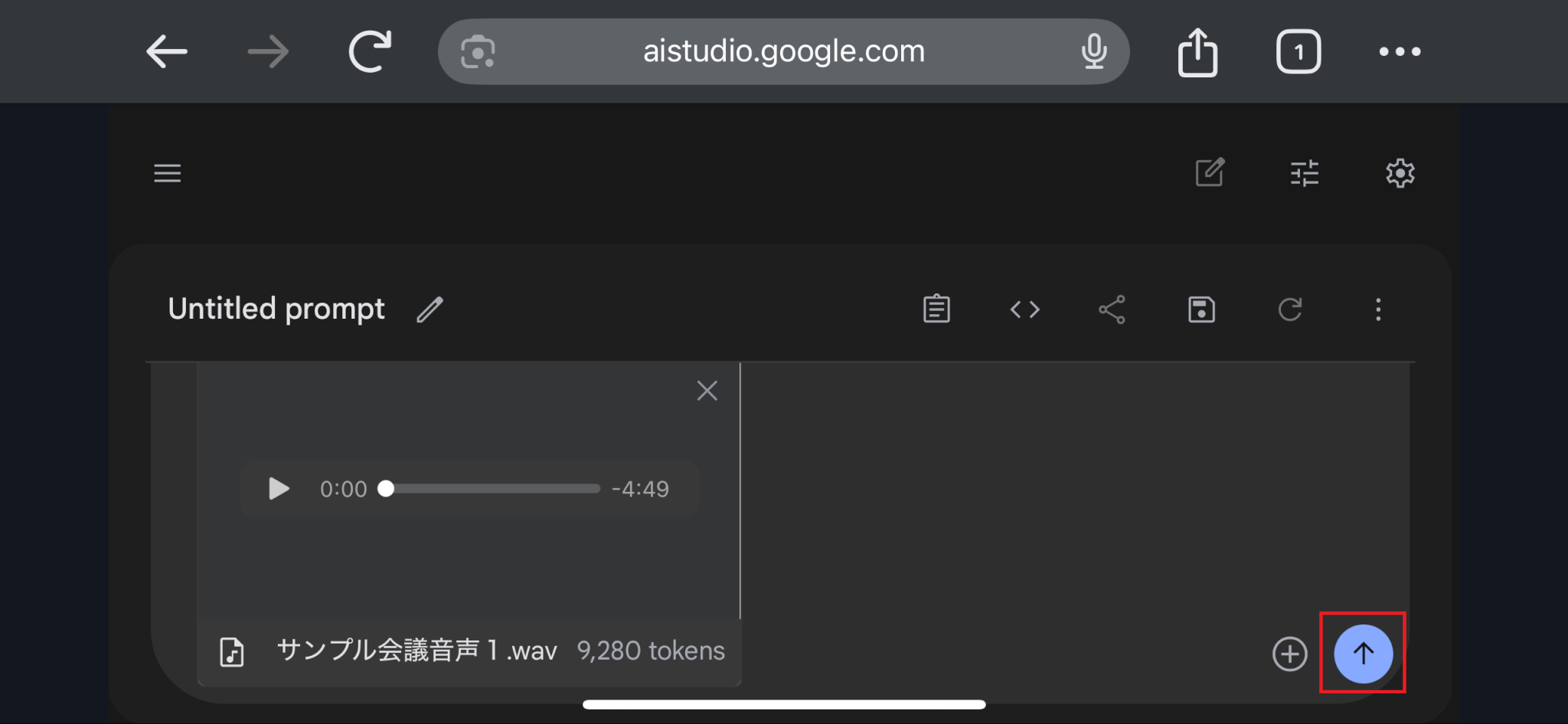1568x724 pixels.
Task: Submit the prompt with blue arrow
Action: click(x=1363, y=654)
